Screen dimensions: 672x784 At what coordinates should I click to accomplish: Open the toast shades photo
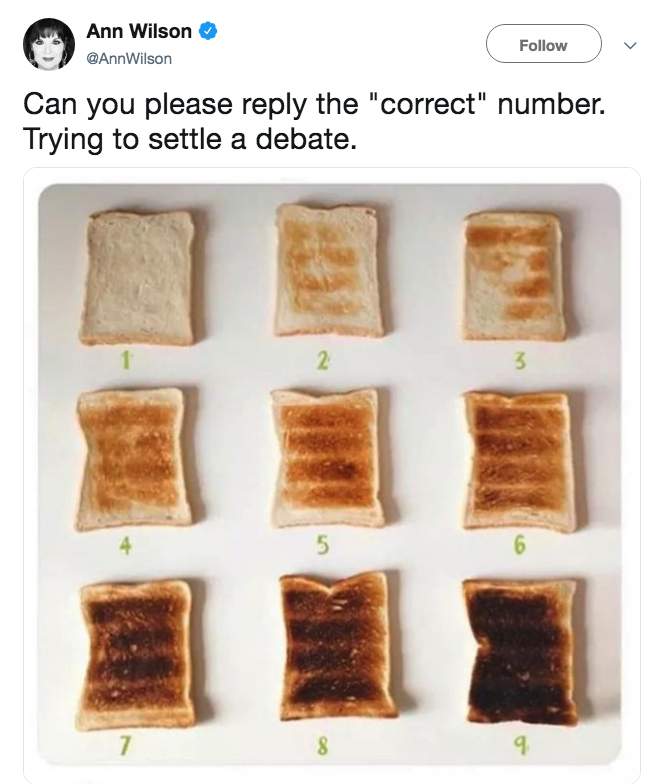pos(331,470)
